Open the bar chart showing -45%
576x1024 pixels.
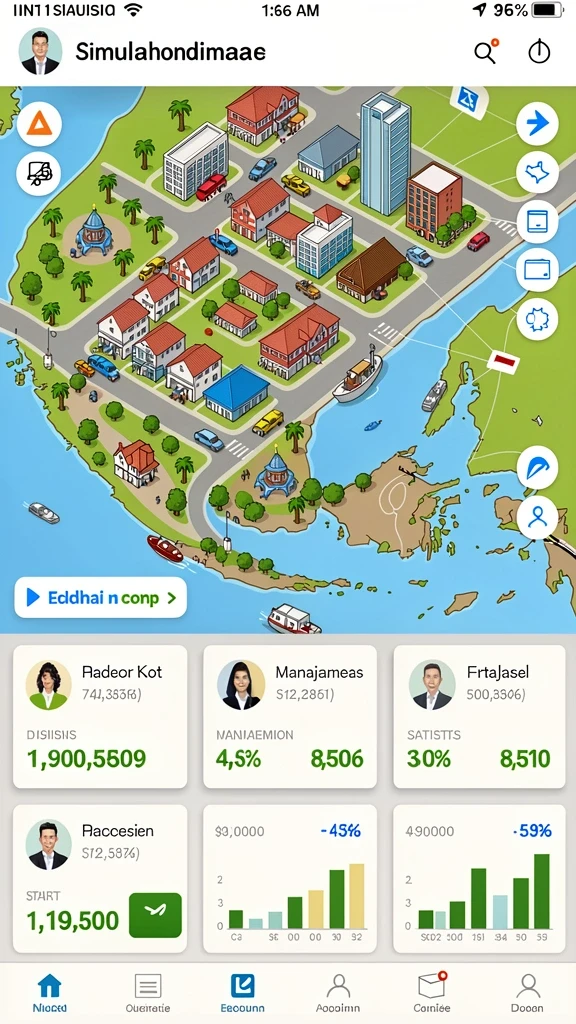[290, 879]
